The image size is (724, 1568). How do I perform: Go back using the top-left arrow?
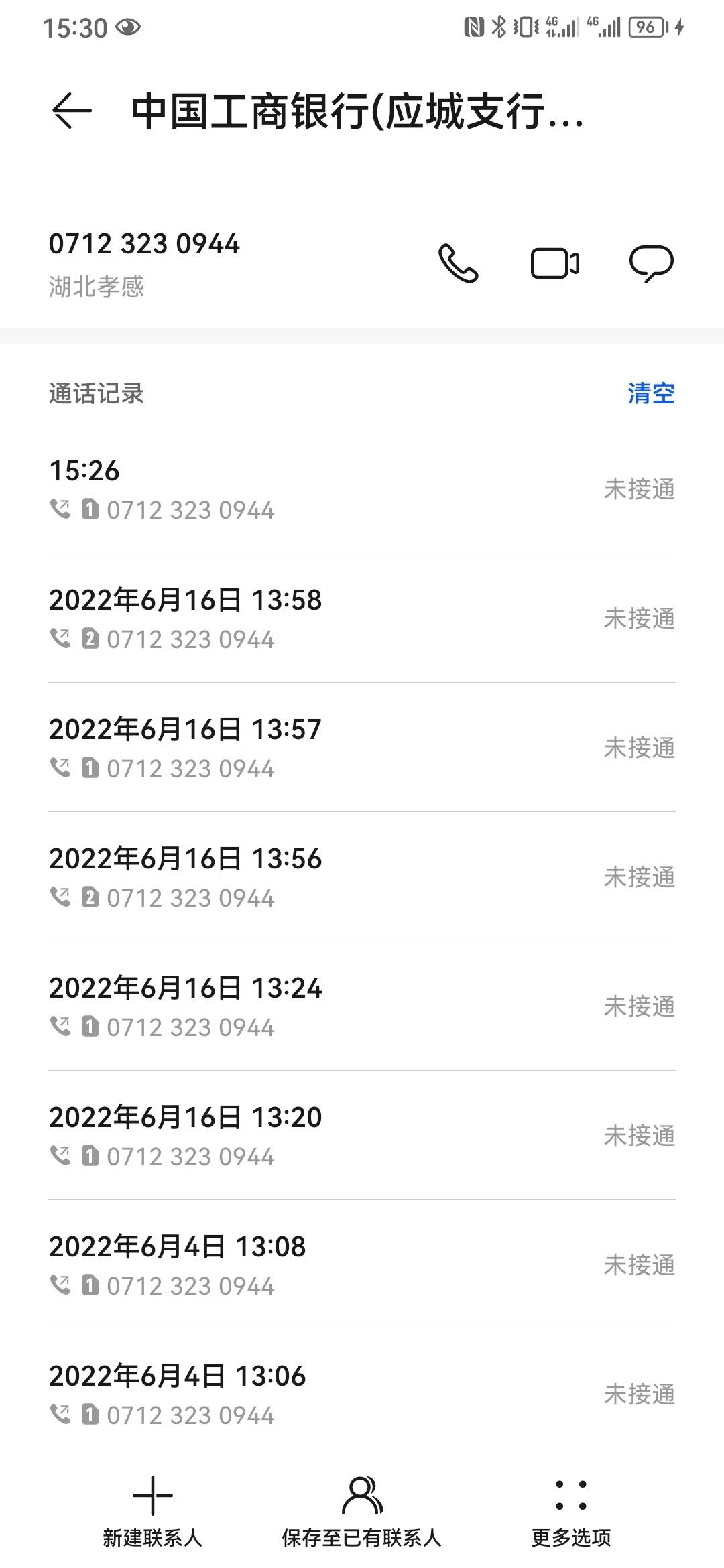(72, 111)
